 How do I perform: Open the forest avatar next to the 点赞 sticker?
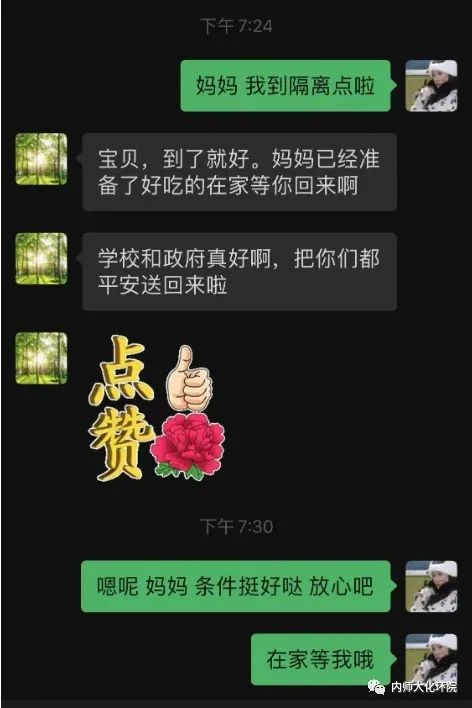pyautogui.click(x=41, y=358)
